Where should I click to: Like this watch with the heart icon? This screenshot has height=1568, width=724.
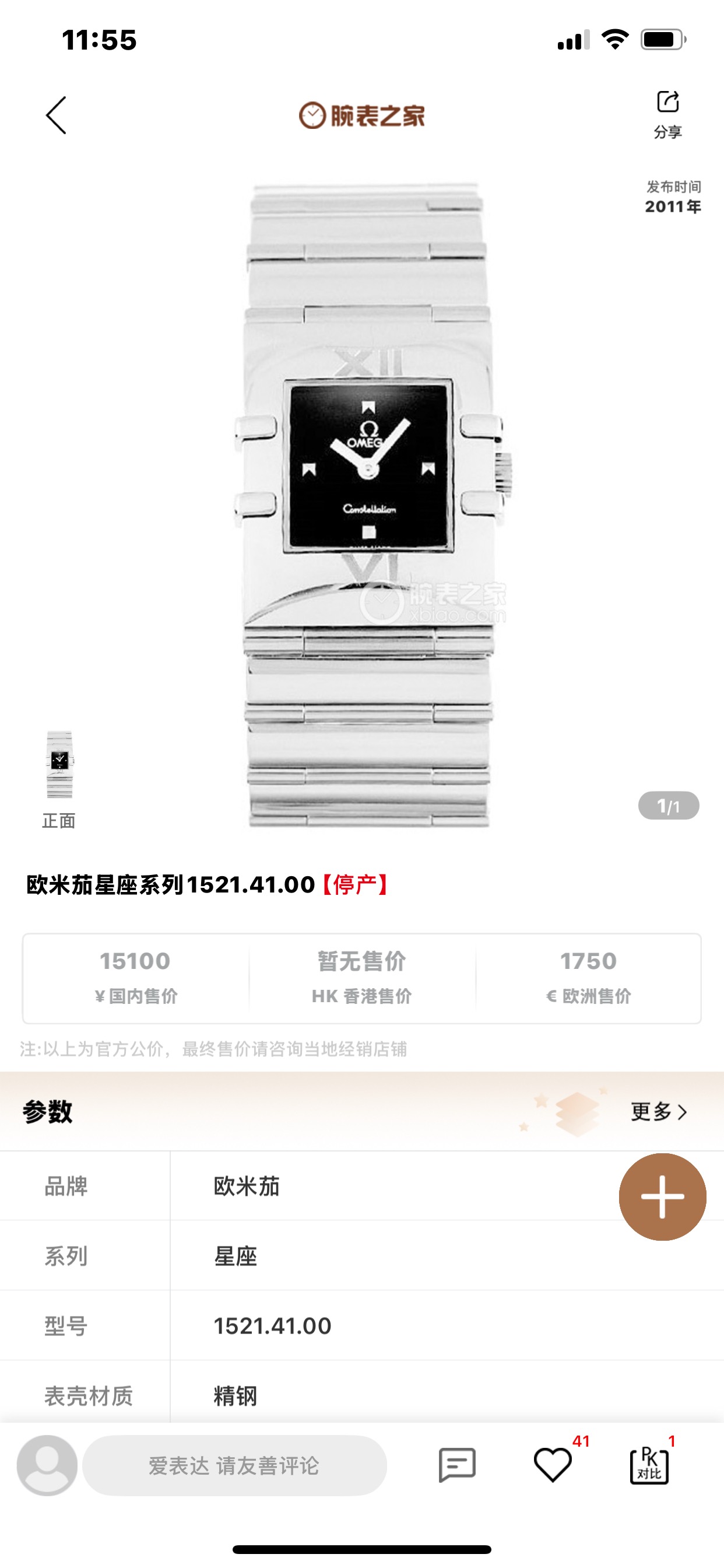click(x=553, y=1465)
